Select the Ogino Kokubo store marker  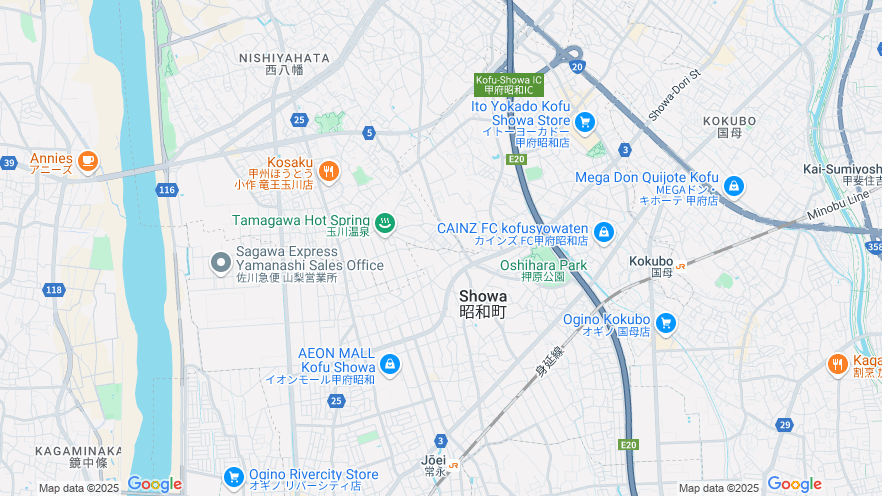click(x=666, y=324)
